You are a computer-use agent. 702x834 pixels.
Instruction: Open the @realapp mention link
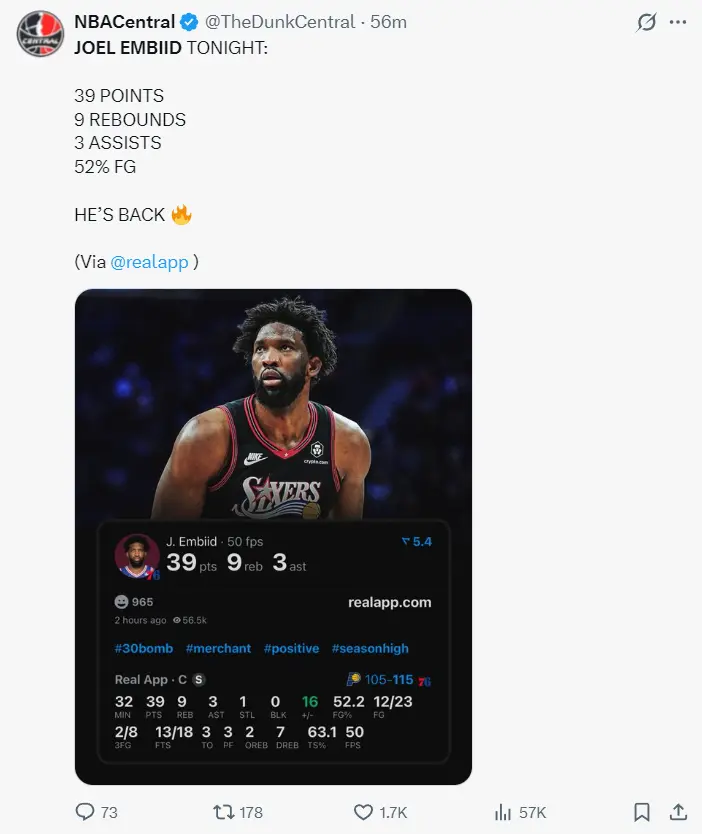click(x=149, y=262)
